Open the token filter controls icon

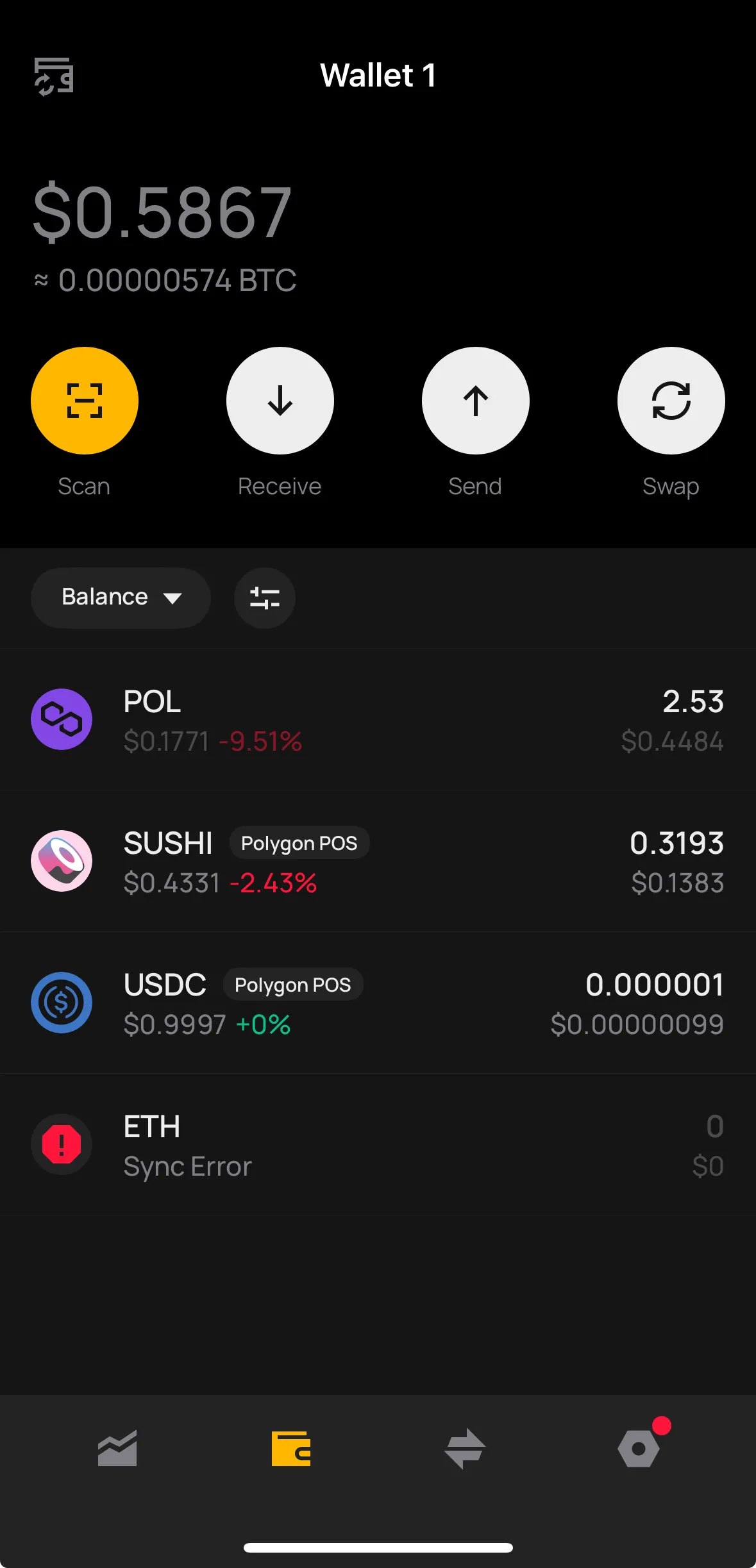point(264,598)
